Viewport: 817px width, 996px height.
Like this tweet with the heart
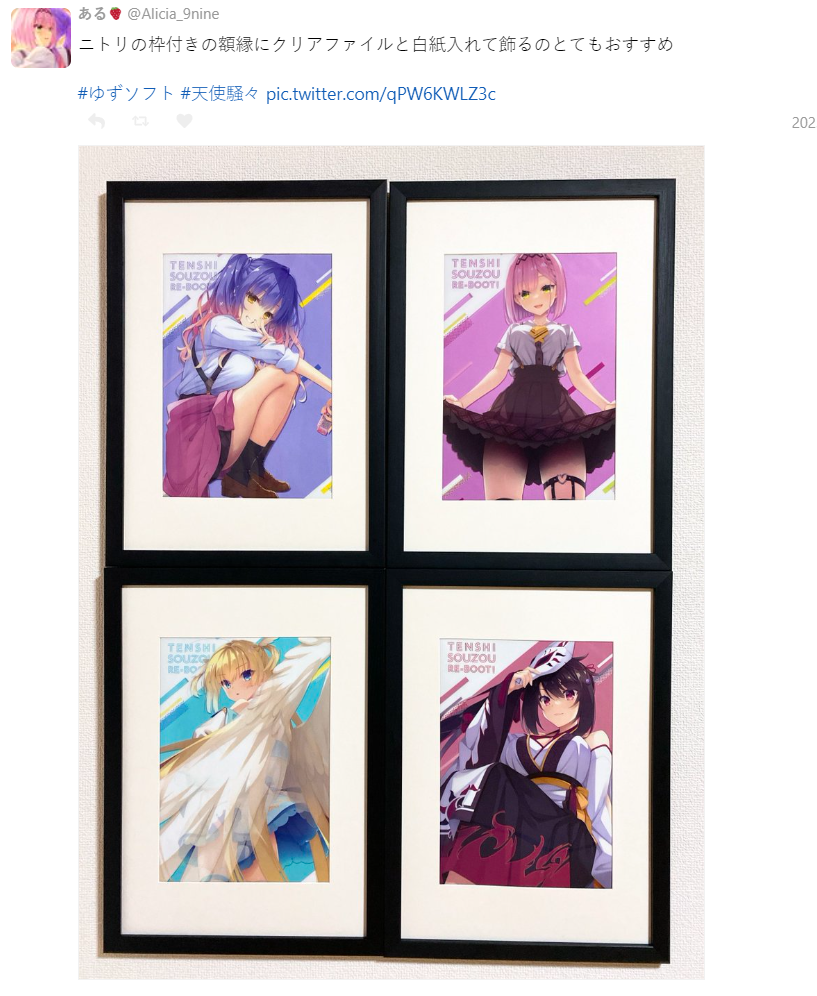[184, 121]
